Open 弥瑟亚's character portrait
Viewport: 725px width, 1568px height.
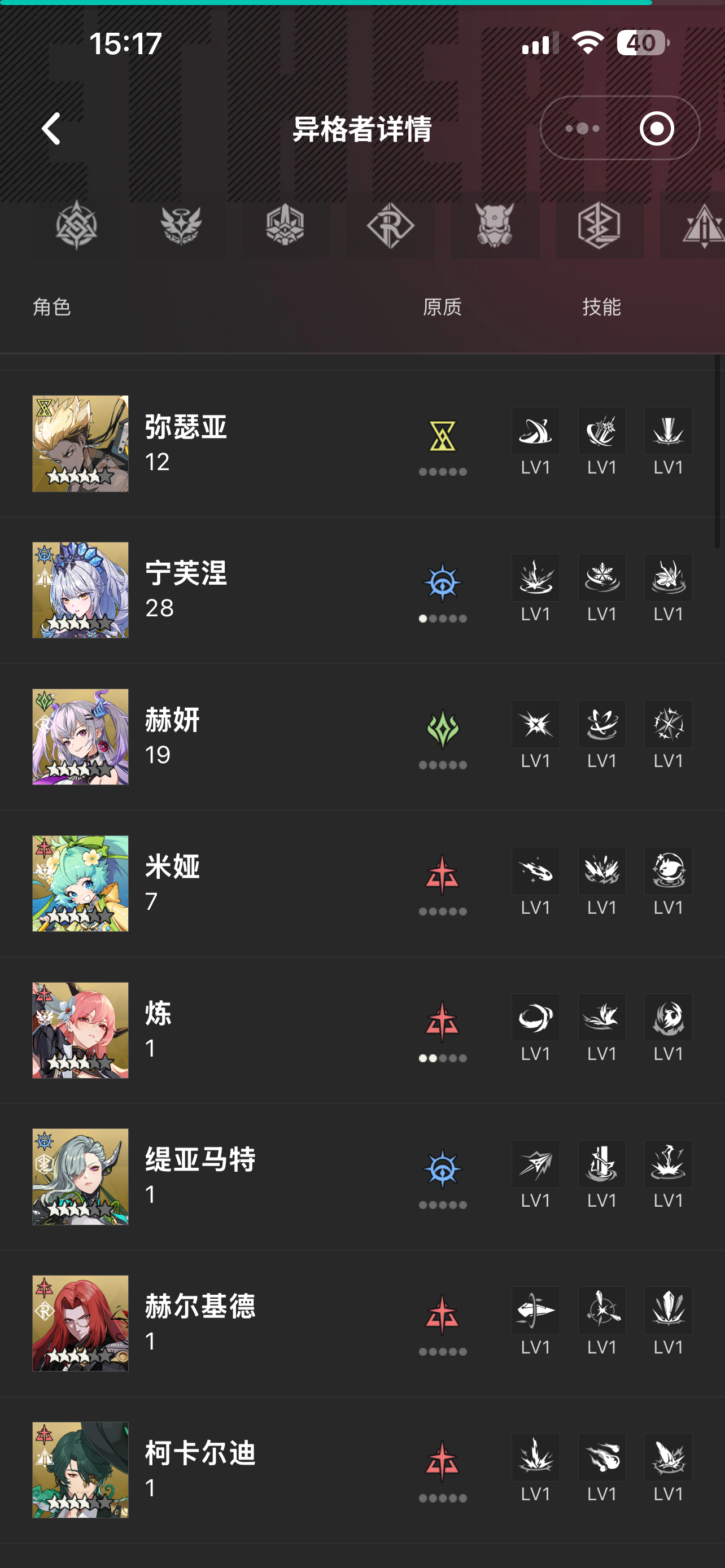80,443
